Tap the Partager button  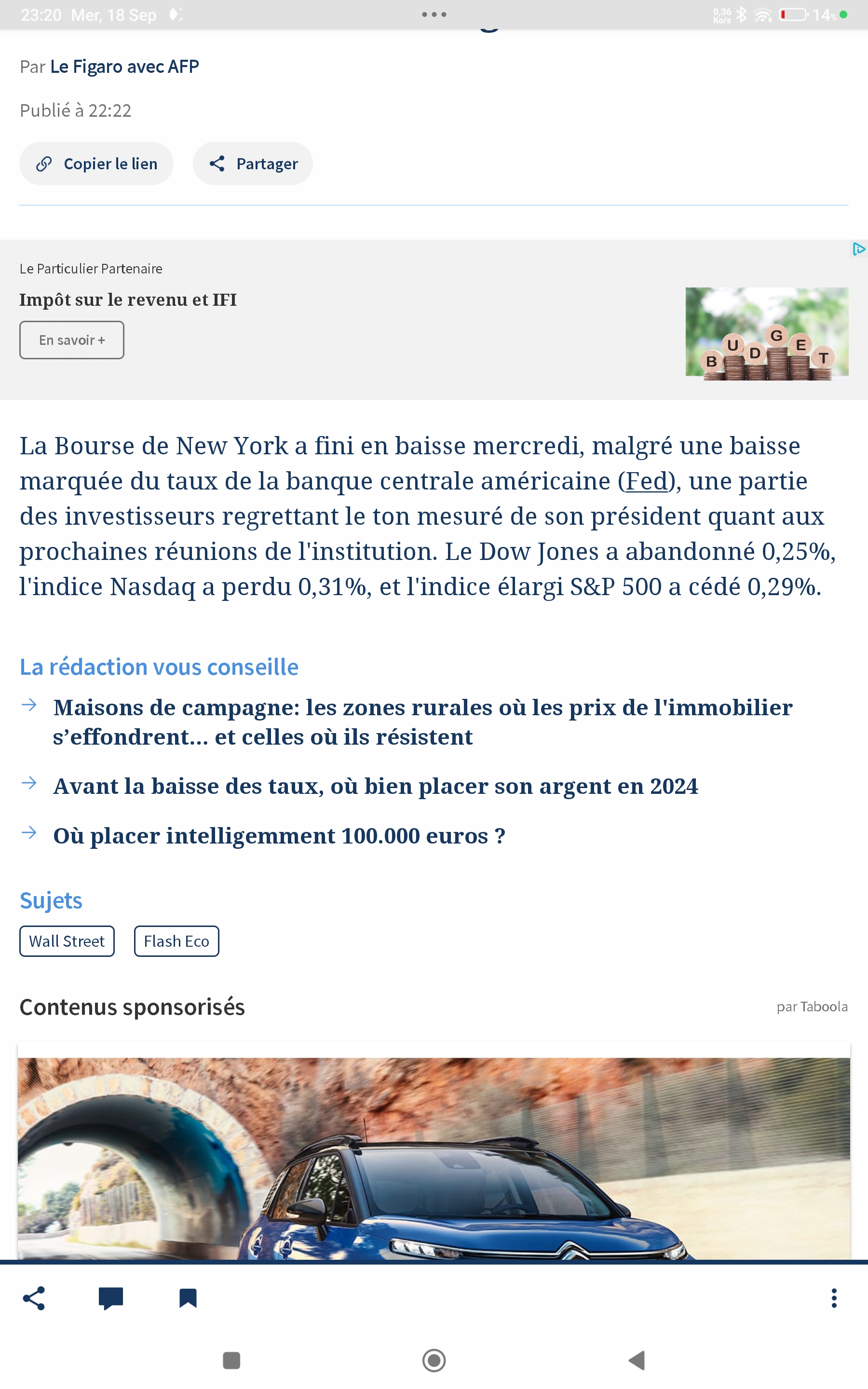tap(253, 163)
